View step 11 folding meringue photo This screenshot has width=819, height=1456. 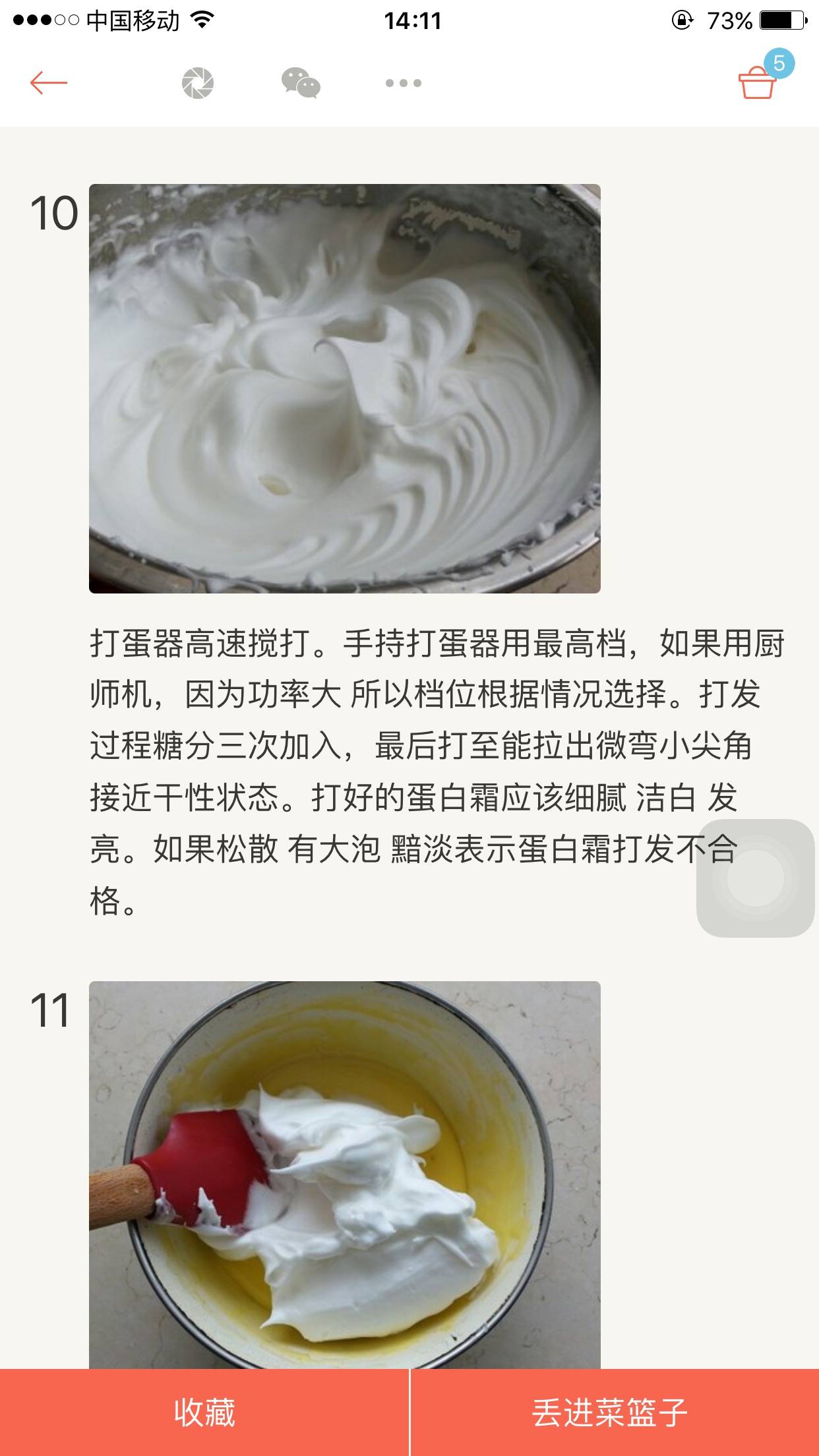[344, 1174]
